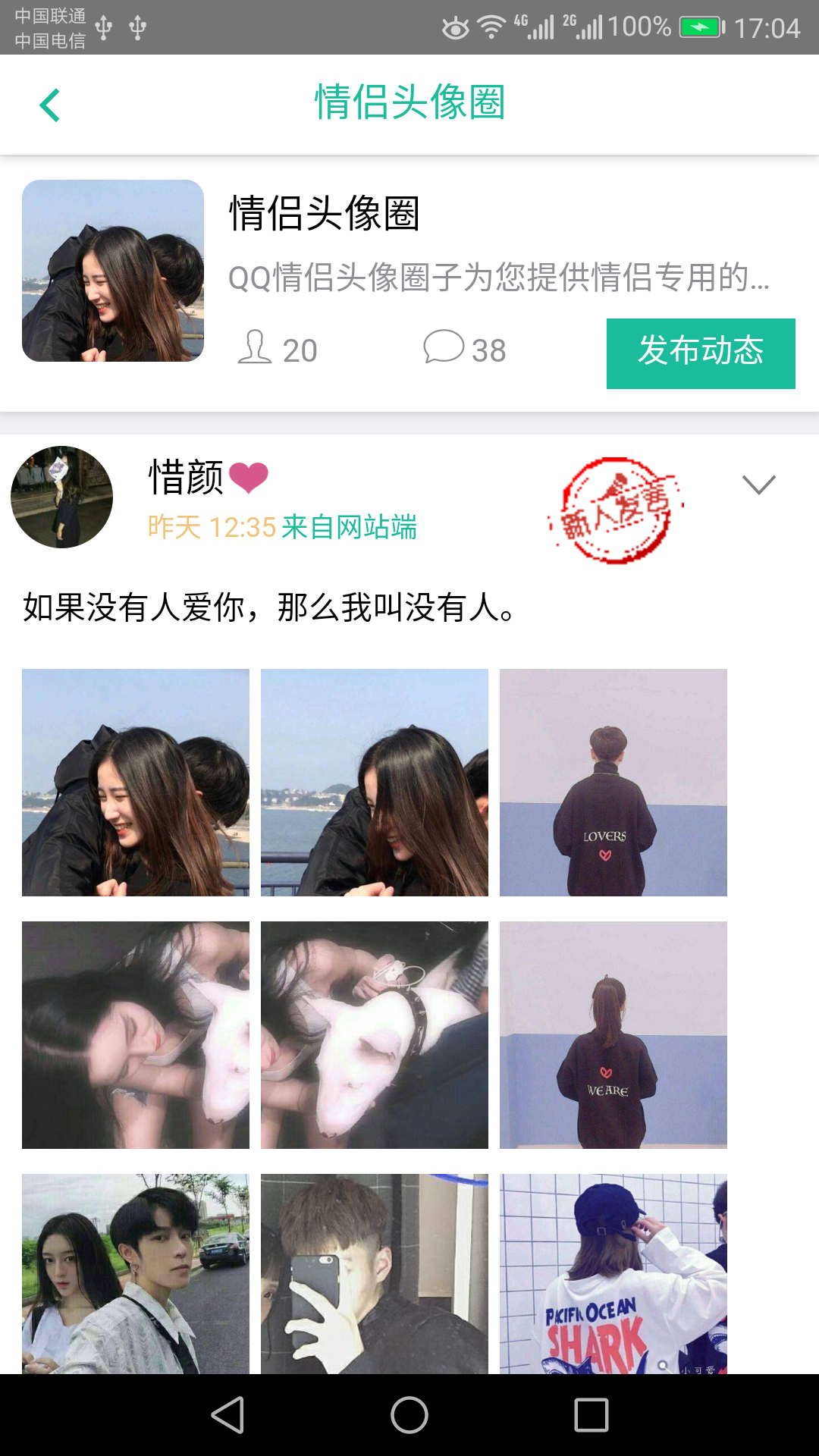Go back using the top-left arrow

pyautogui.click(x=50, y=105)
